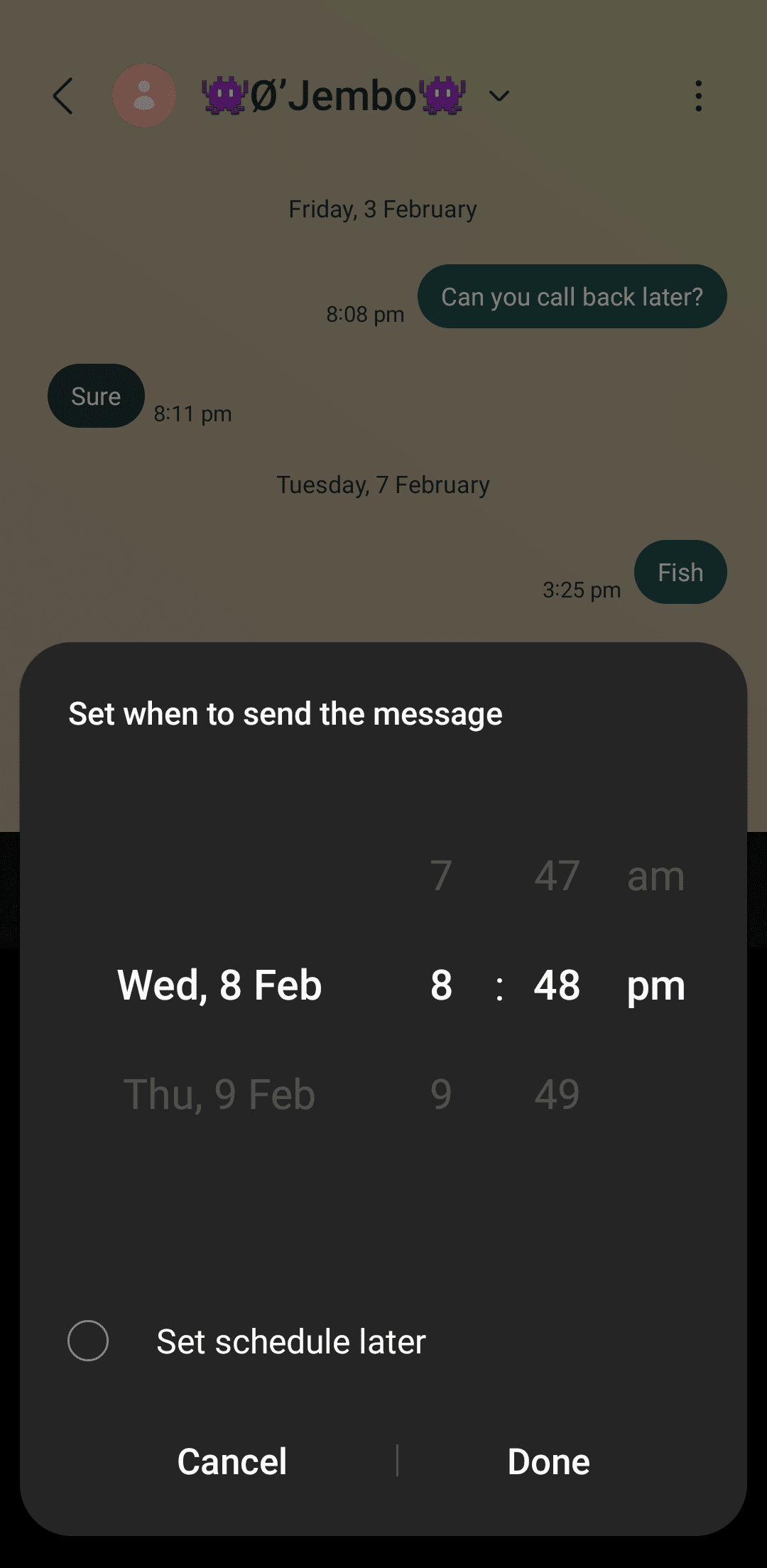This screenshot has height=1568, width=767.
Task: Switch the time to am
Action: (656, 876)
